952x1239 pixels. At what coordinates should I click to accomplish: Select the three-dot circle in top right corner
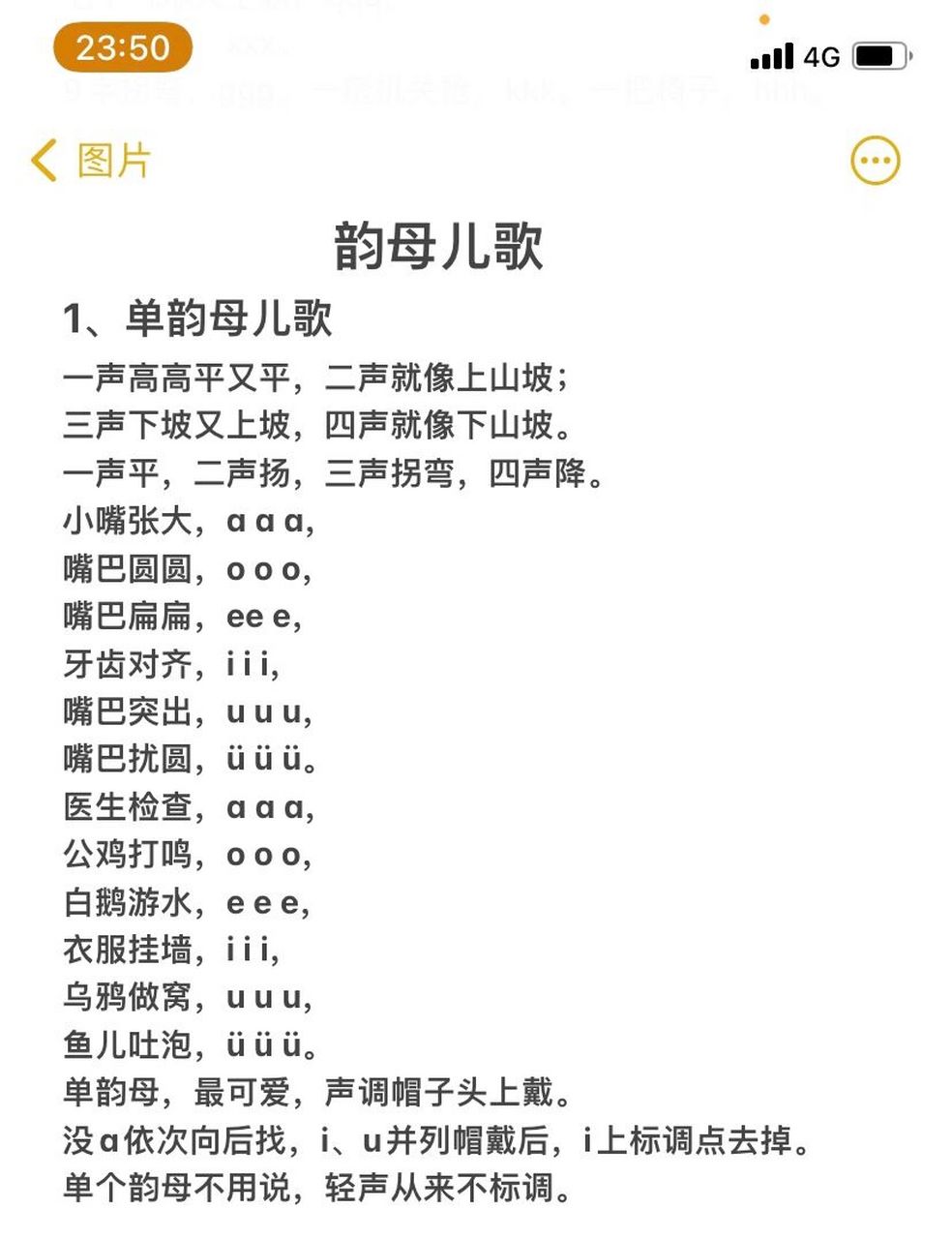point(874,160)
